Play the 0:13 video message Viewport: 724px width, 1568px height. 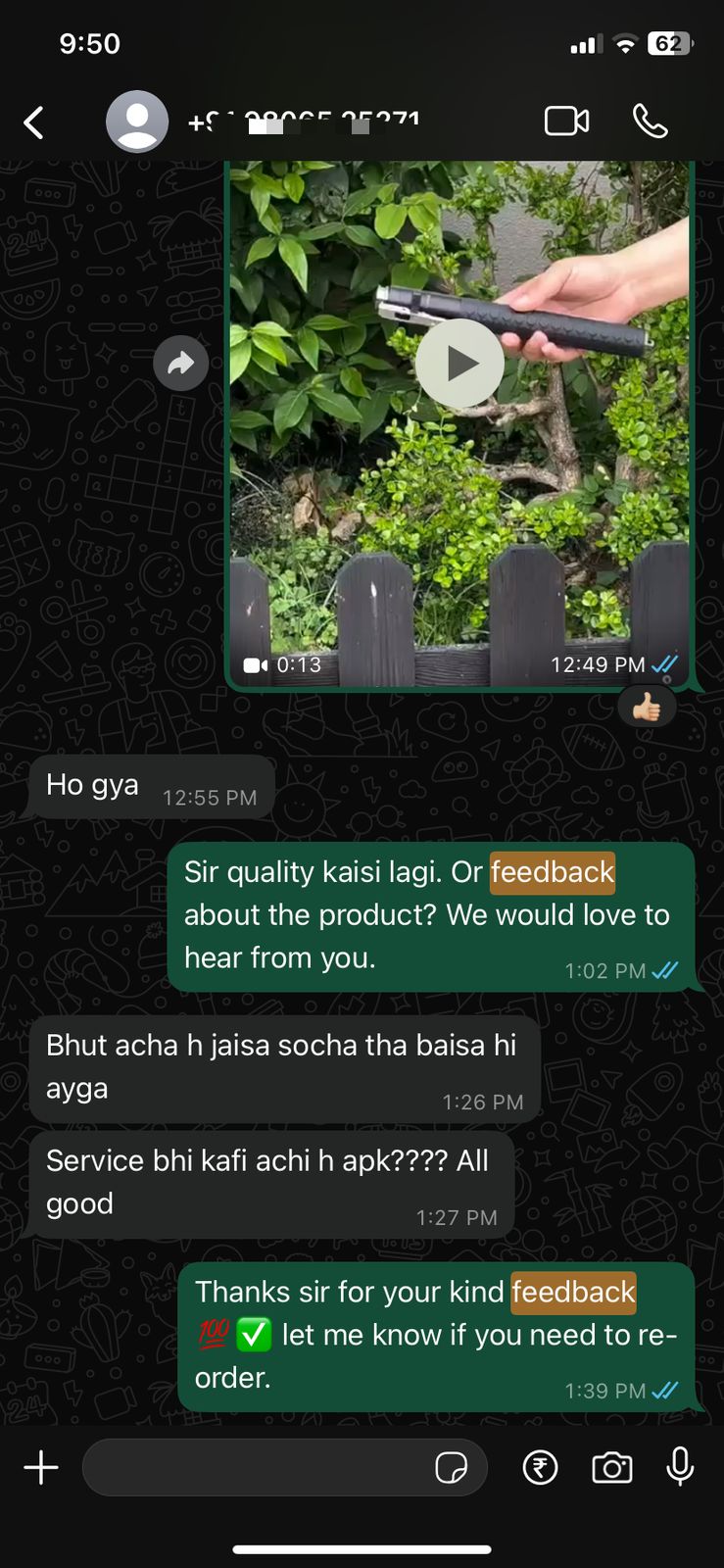(459, 364)
